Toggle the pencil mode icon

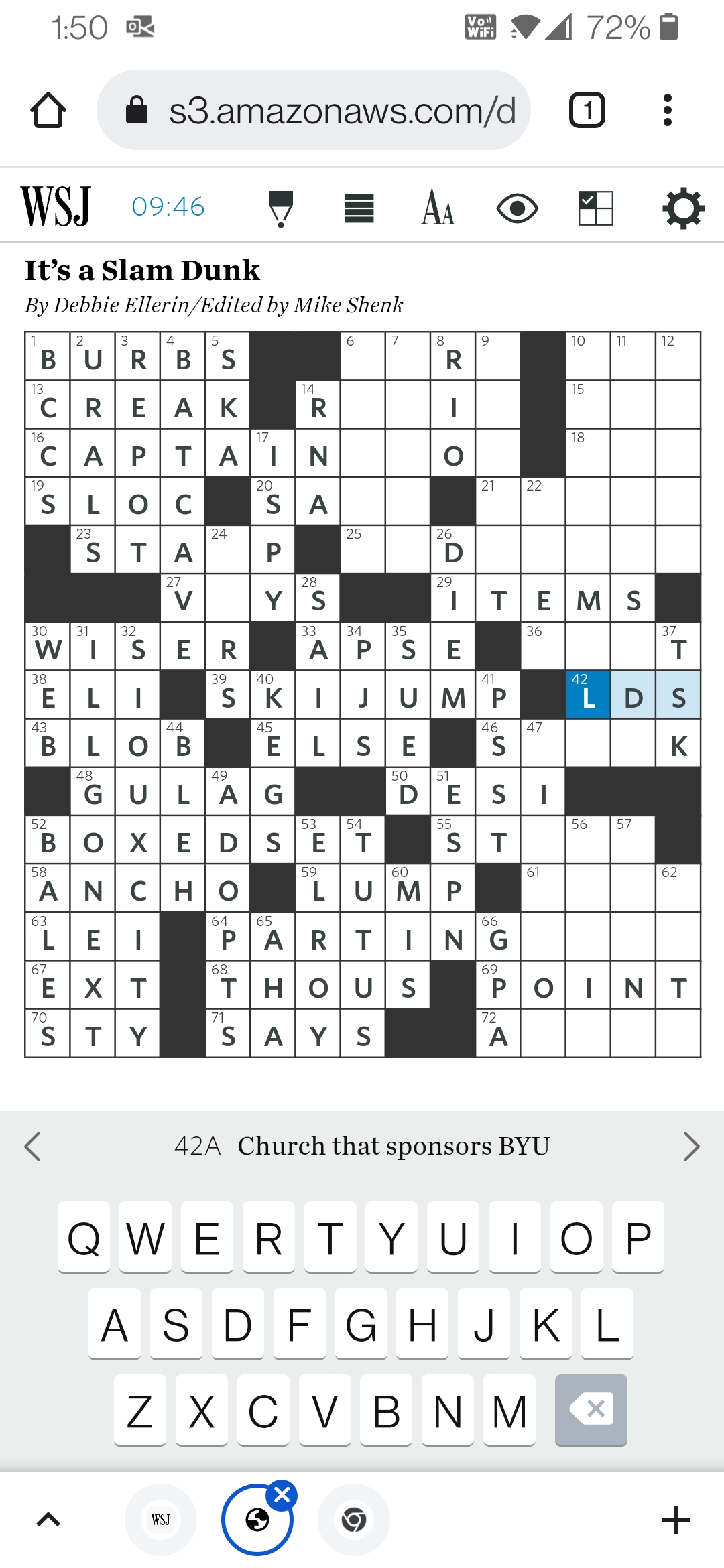(x=280, y=208)
